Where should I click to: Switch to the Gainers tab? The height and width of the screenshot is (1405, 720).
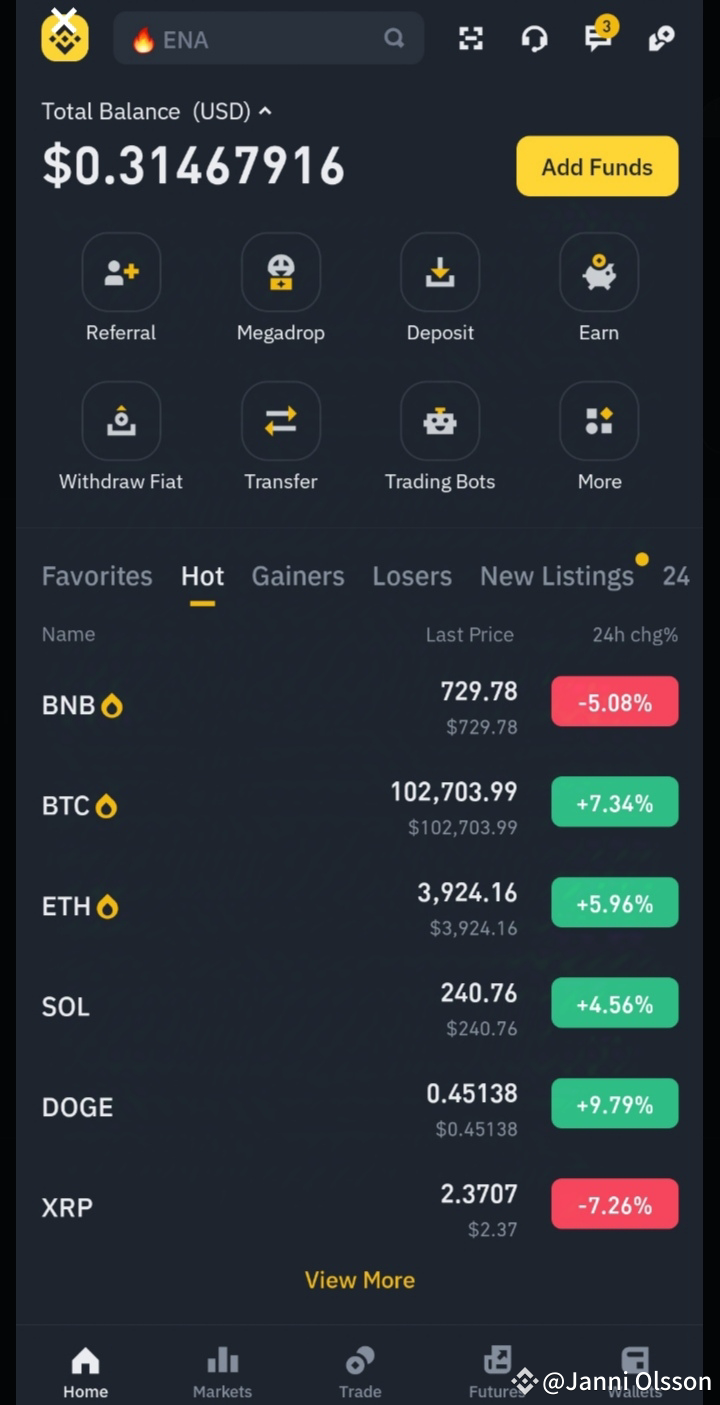[x=298, y=576]
